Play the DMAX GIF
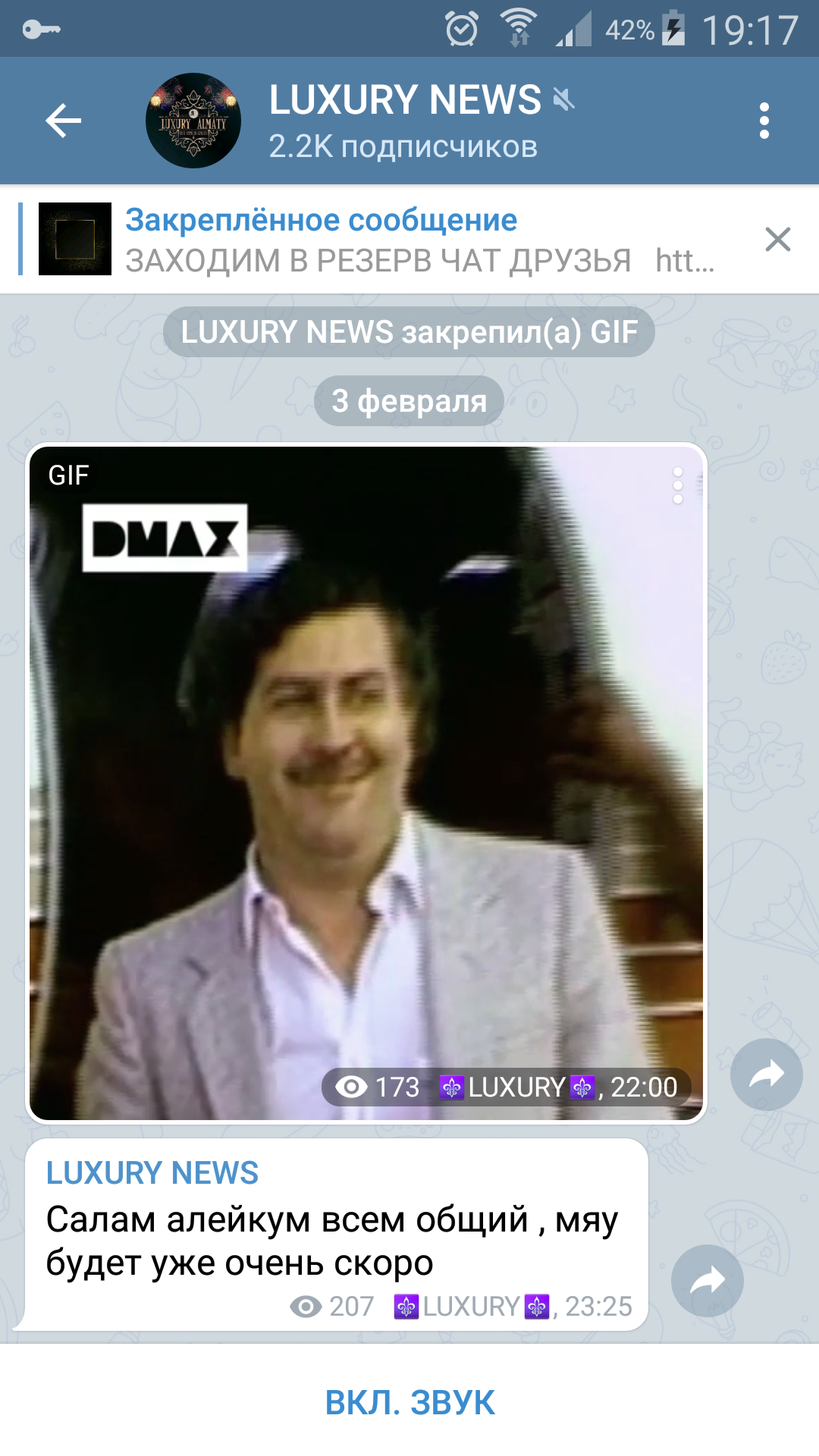The image size is (819, 1456). point(366,781)
